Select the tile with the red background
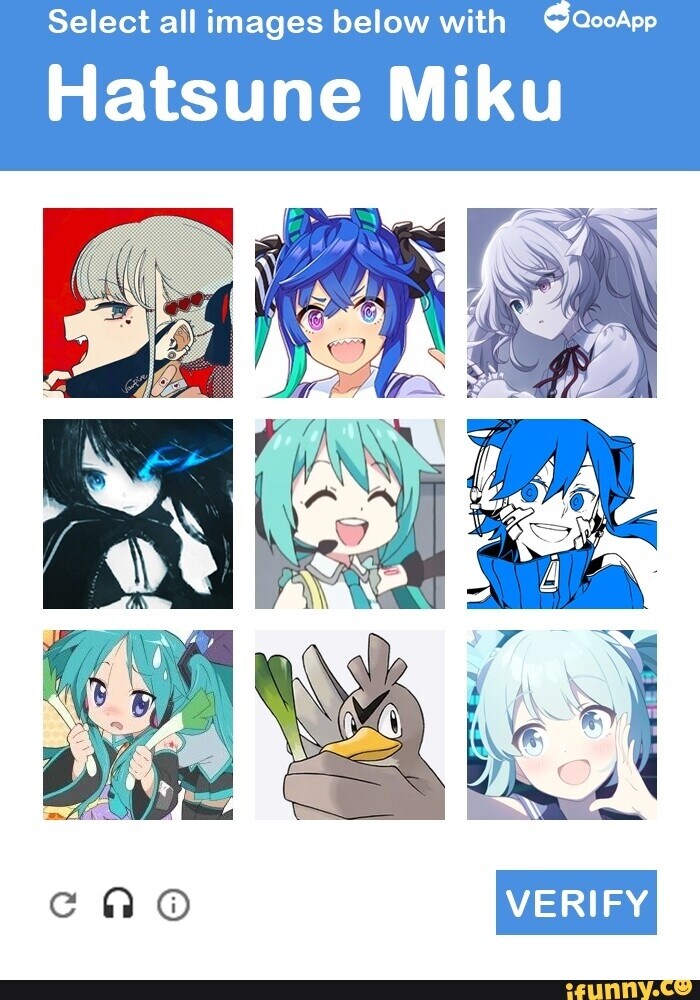700x1000 pixels. tap(138, 303)
